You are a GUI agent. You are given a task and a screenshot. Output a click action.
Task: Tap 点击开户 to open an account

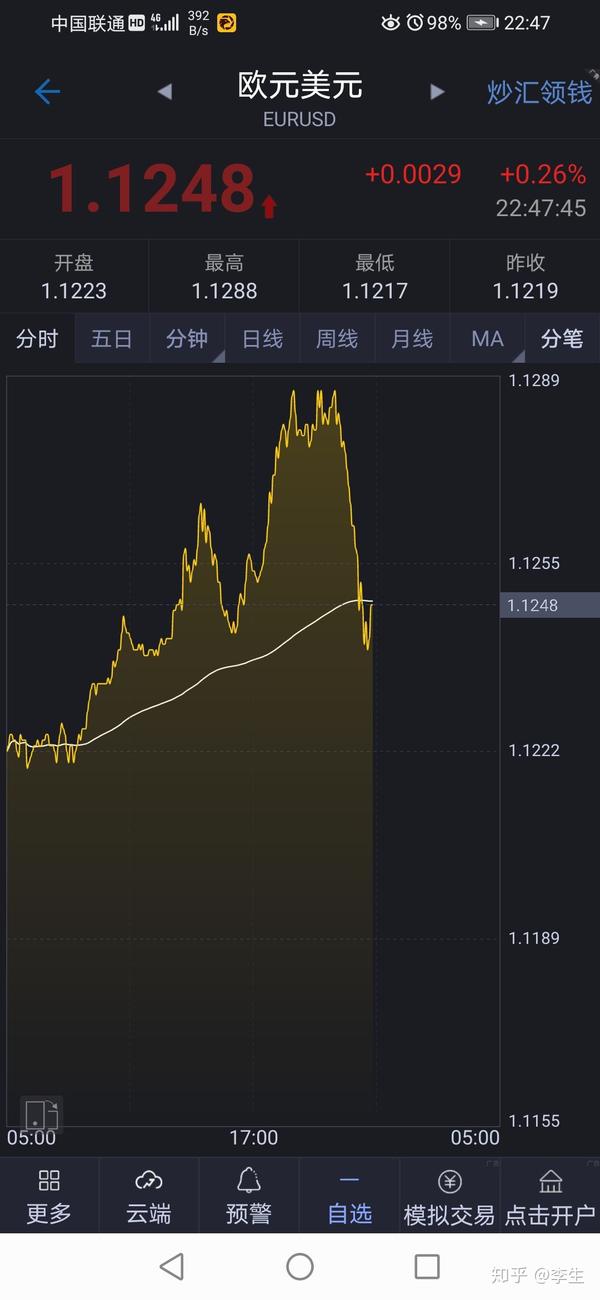[x=550, y=1197]
